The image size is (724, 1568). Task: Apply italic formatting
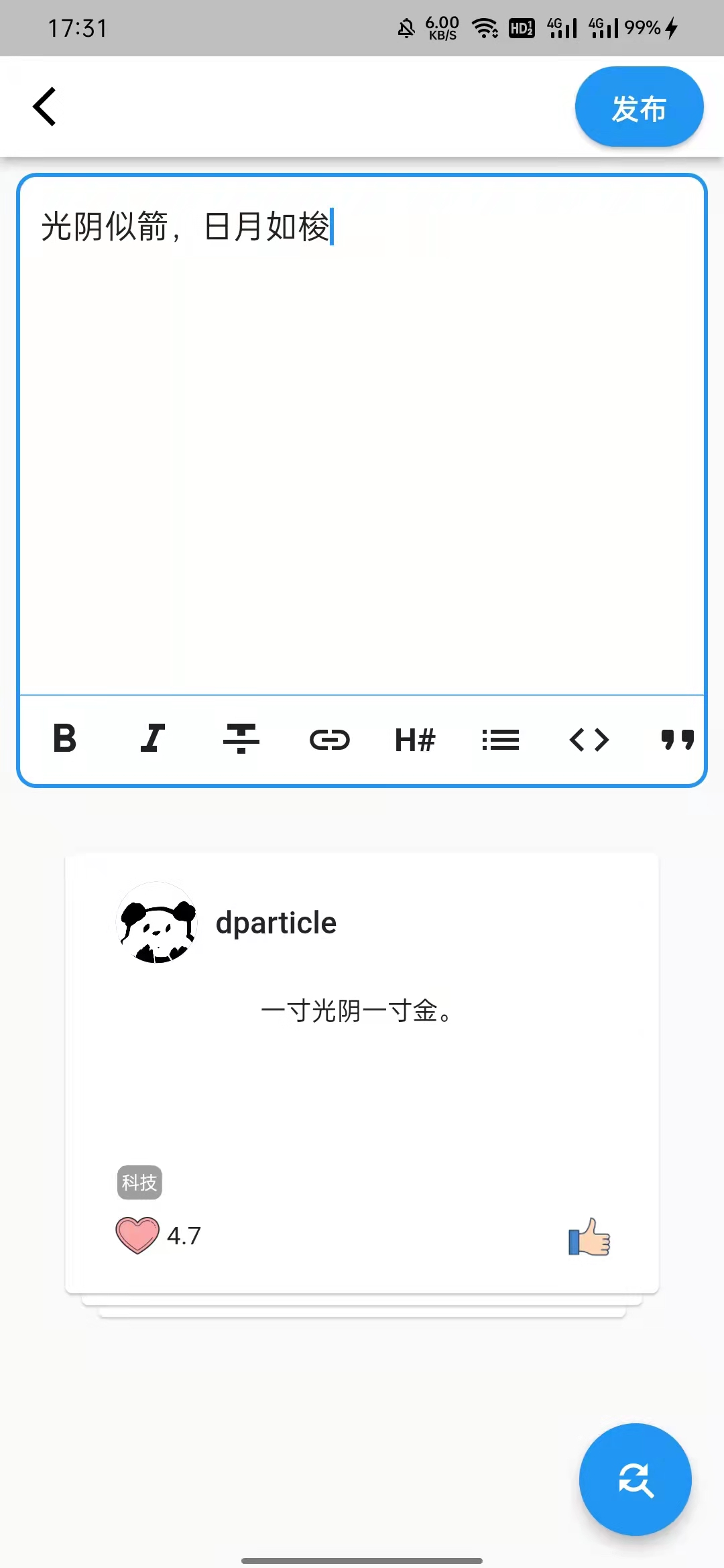pos(153,739)
